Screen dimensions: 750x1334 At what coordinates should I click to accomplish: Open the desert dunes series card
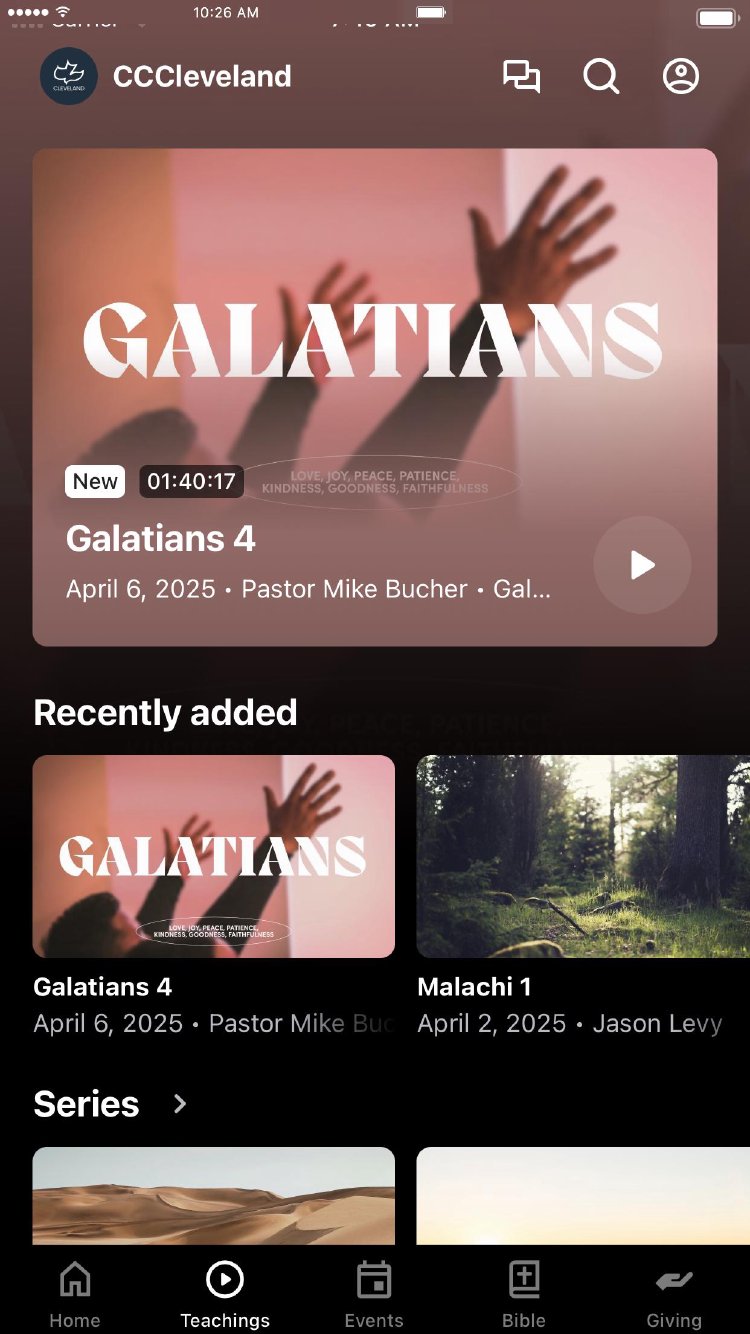point(214,1195)
